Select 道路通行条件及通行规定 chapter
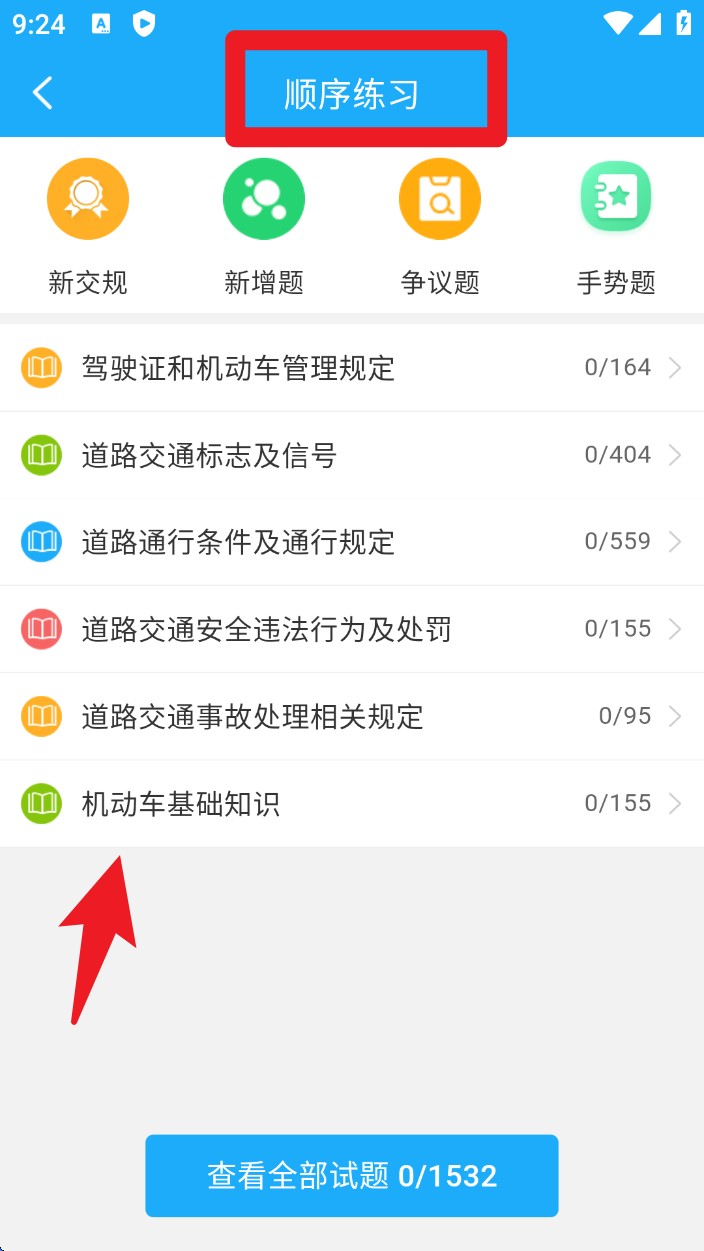Screen dimensions: 704x1251 [x=350, y=542]
